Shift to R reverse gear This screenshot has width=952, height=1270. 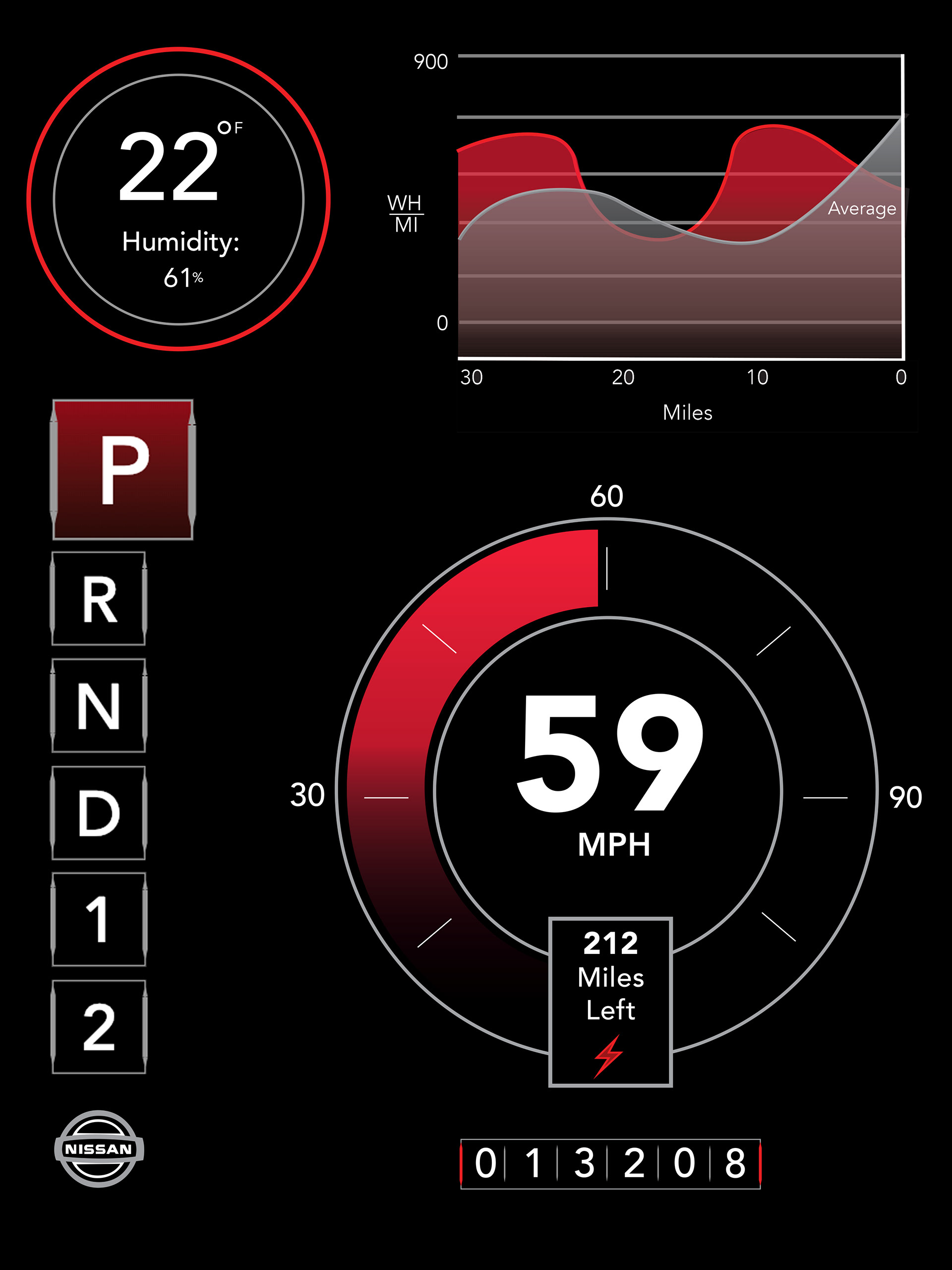coord(99,599)
